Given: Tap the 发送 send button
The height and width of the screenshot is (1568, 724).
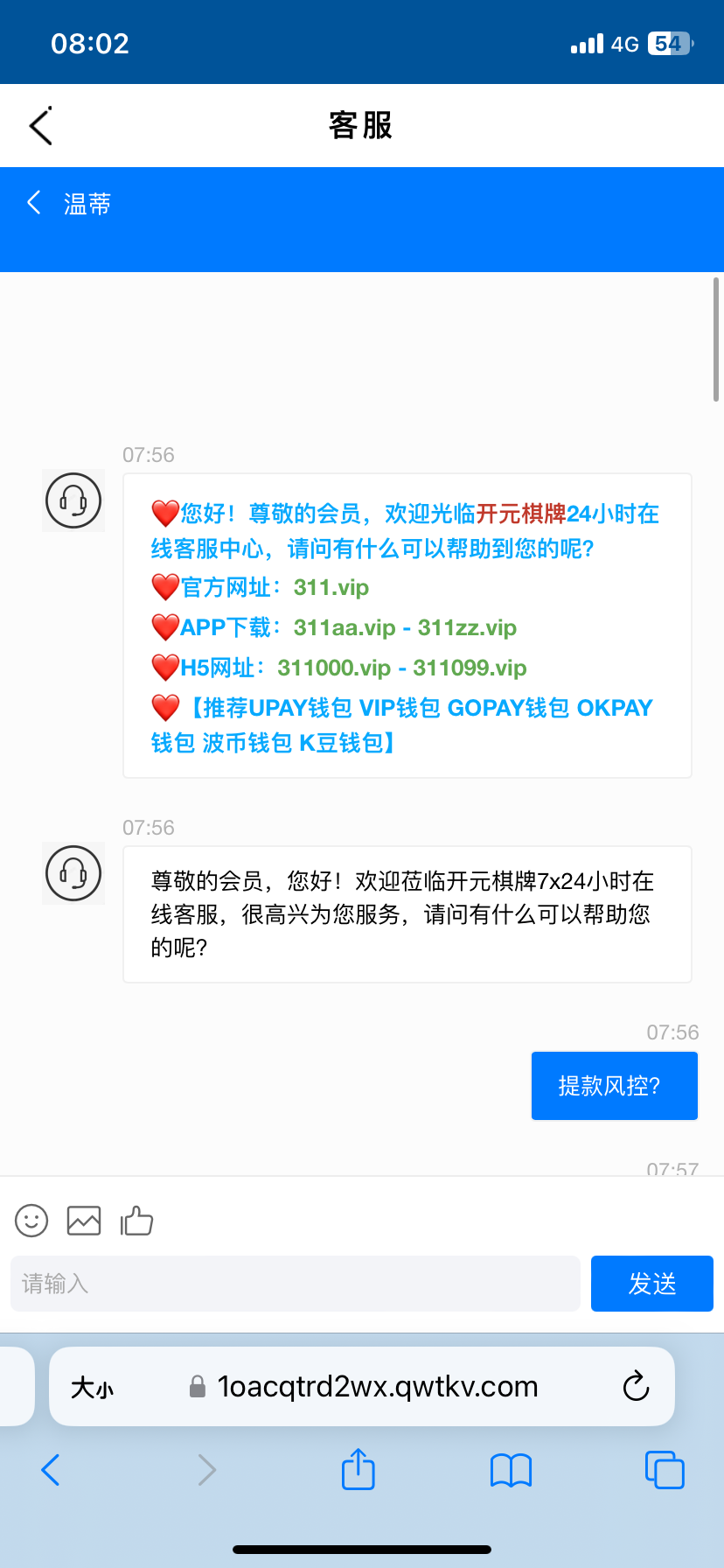Looking at the screenshot, I should coord(651,1283).
